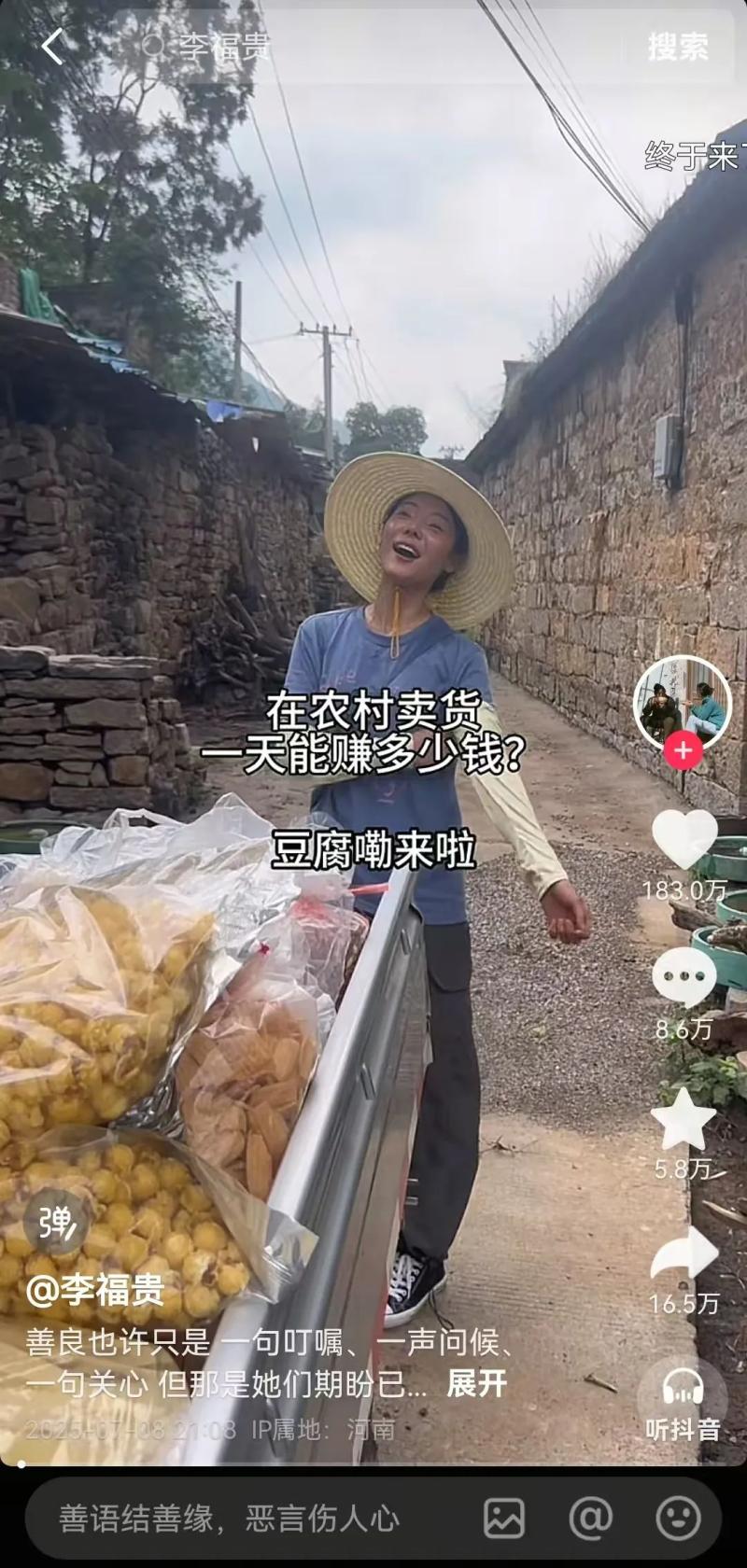
Task: Open the search field showing 李福贵
Action: tap(373, 47)
